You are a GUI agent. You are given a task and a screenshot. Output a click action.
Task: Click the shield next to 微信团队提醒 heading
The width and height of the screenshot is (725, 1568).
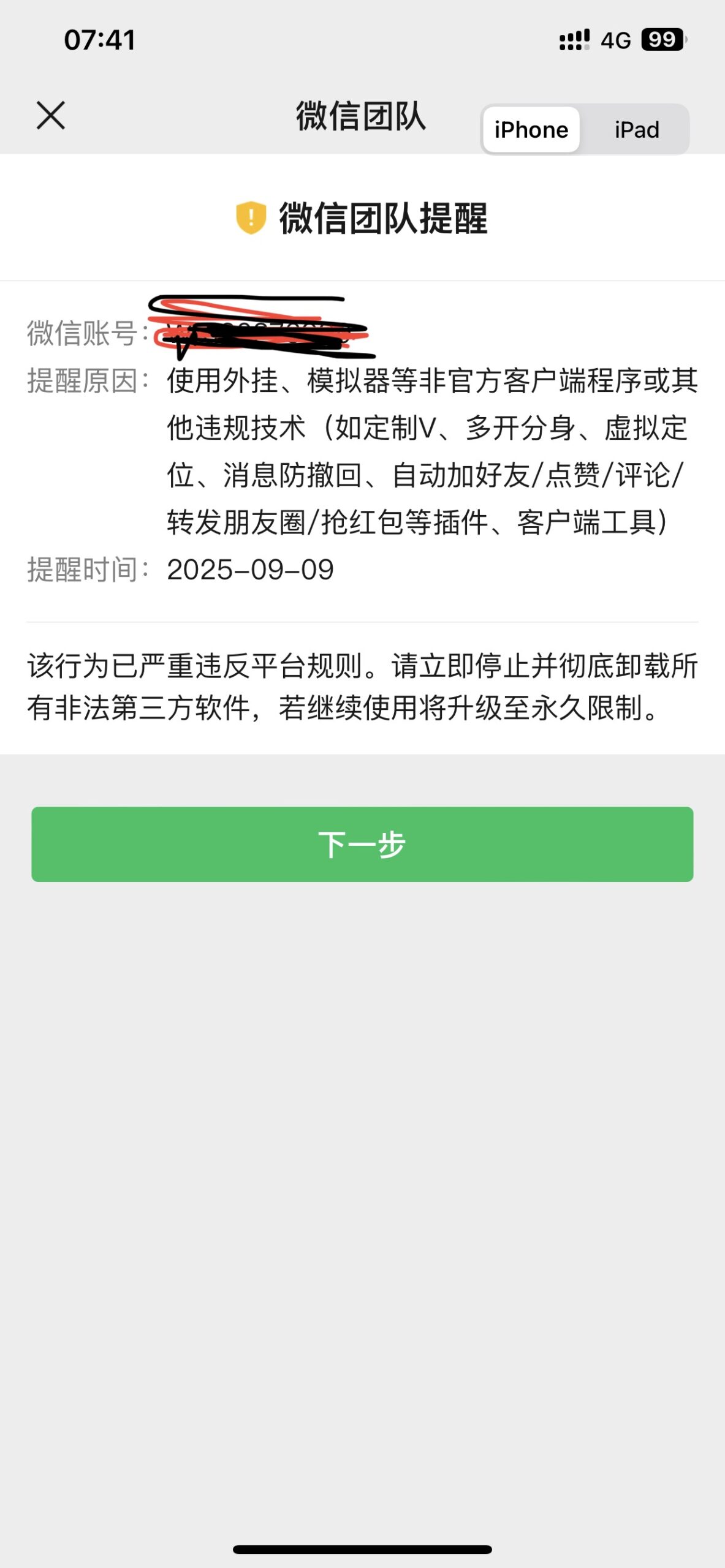250,218
